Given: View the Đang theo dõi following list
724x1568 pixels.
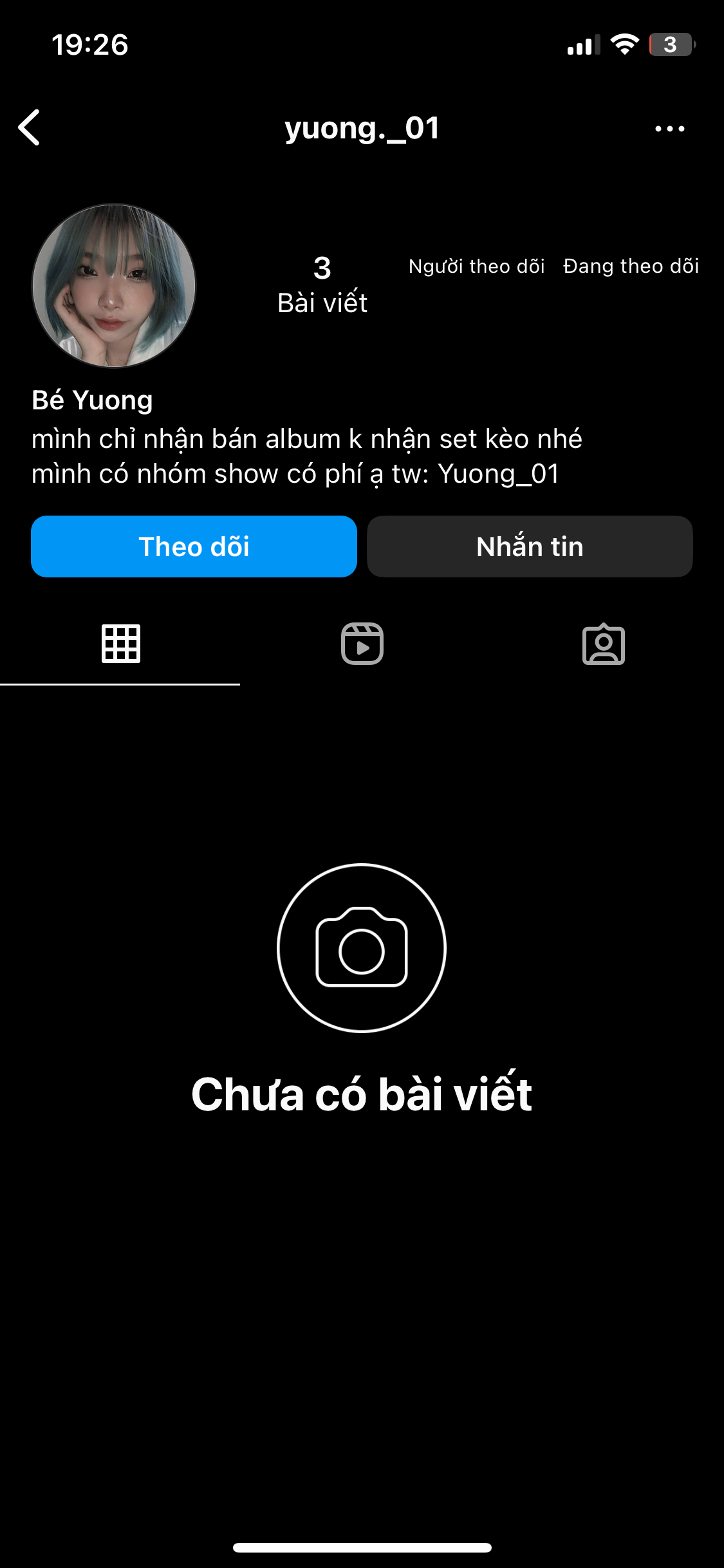Looking at the screenshot, I should [x=631, y=266].
